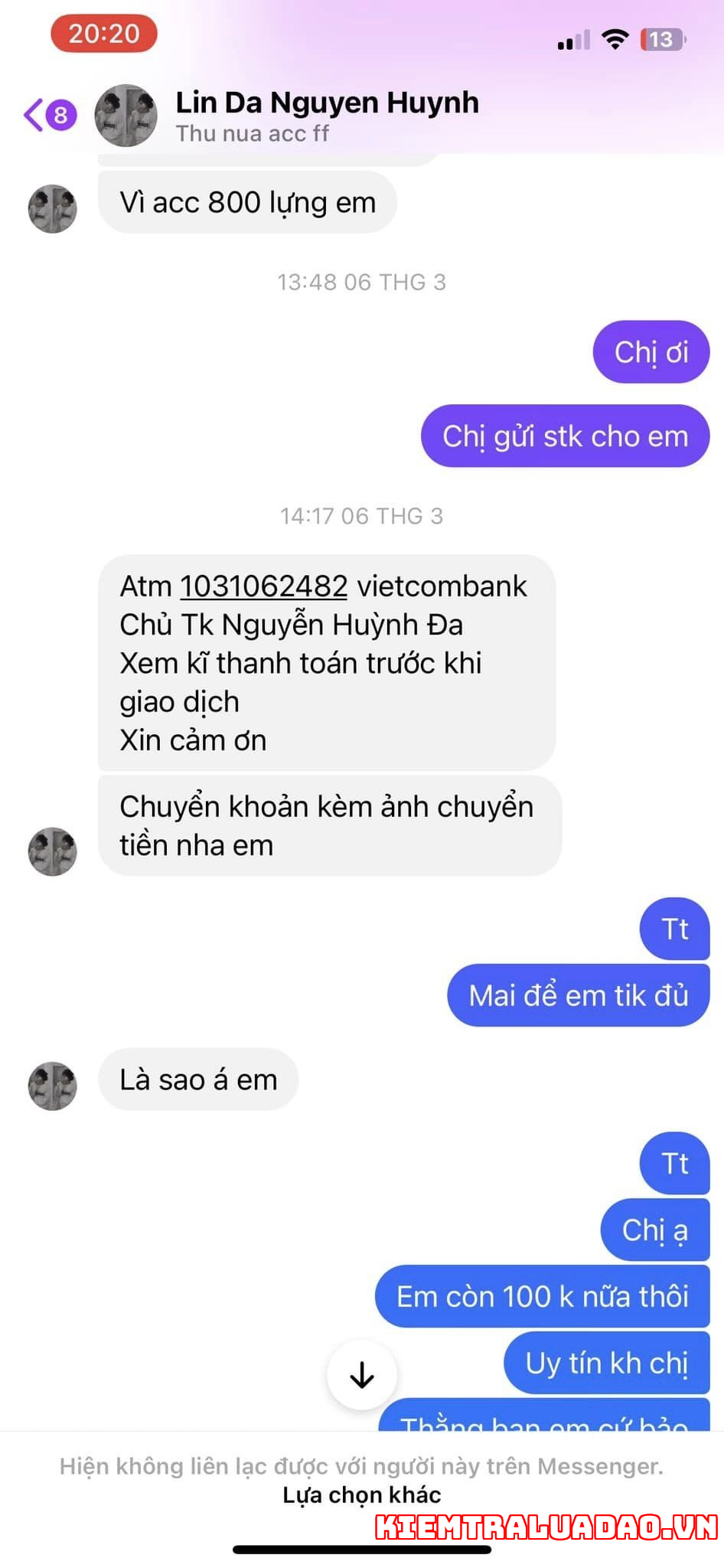This screenshot has width=724, height=1568.
Task: Go back to the chat list
Action: tap(50, 116)
